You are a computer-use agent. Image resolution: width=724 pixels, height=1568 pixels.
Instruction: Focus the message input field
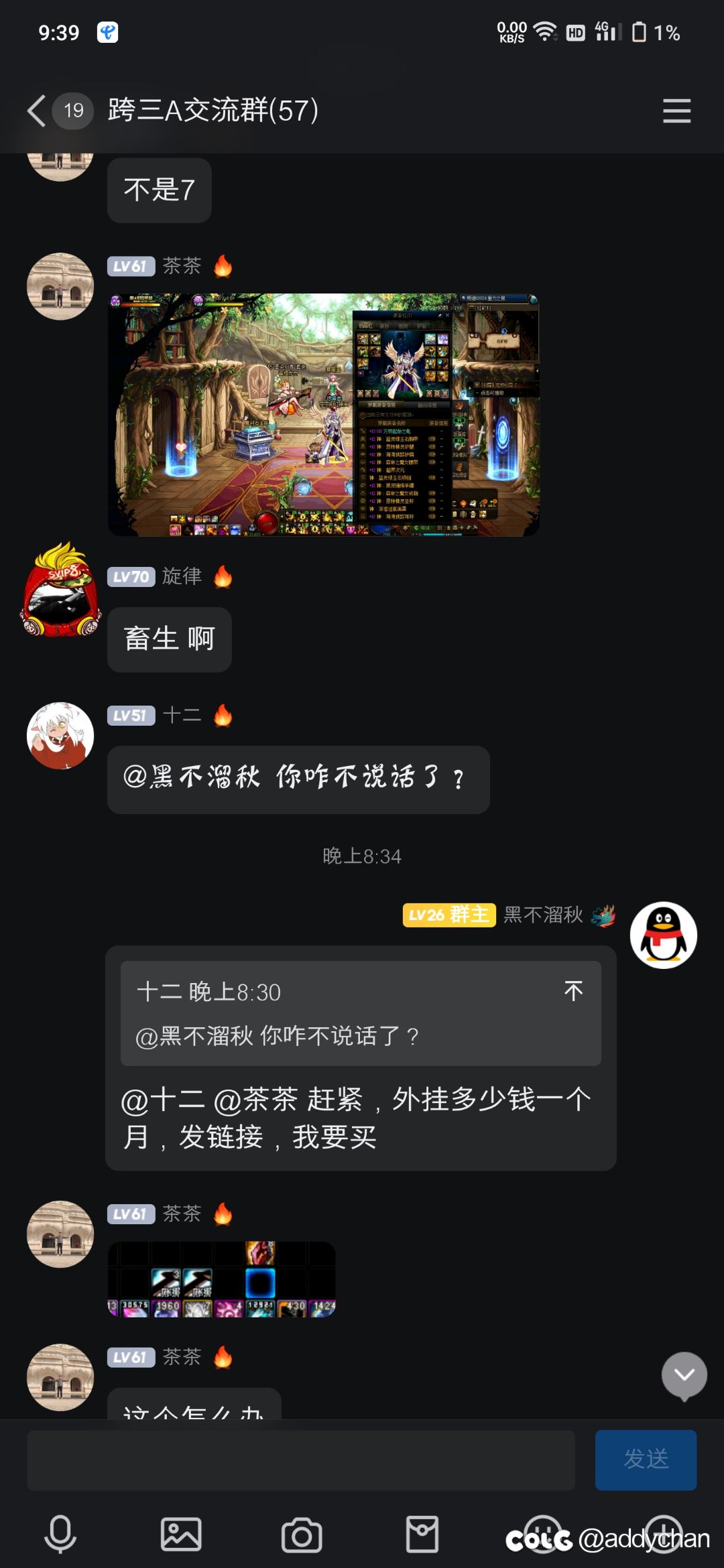pos(301,1461)
